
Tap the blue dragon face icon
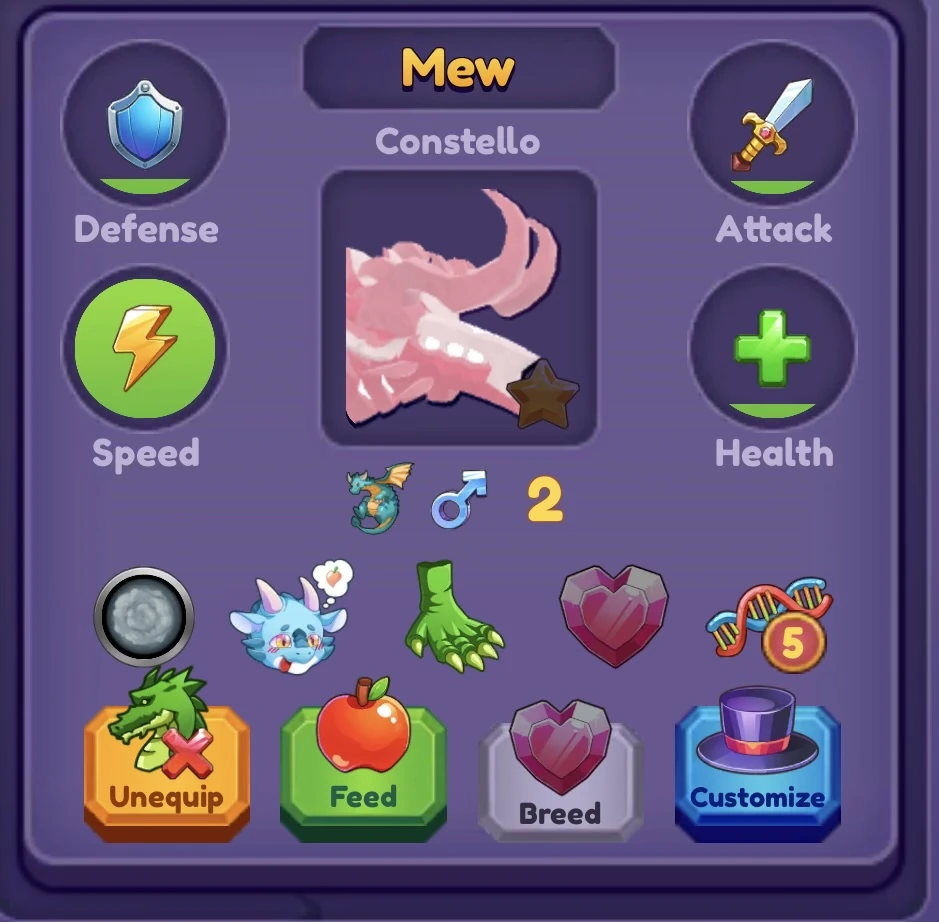[x=290, y=620]
